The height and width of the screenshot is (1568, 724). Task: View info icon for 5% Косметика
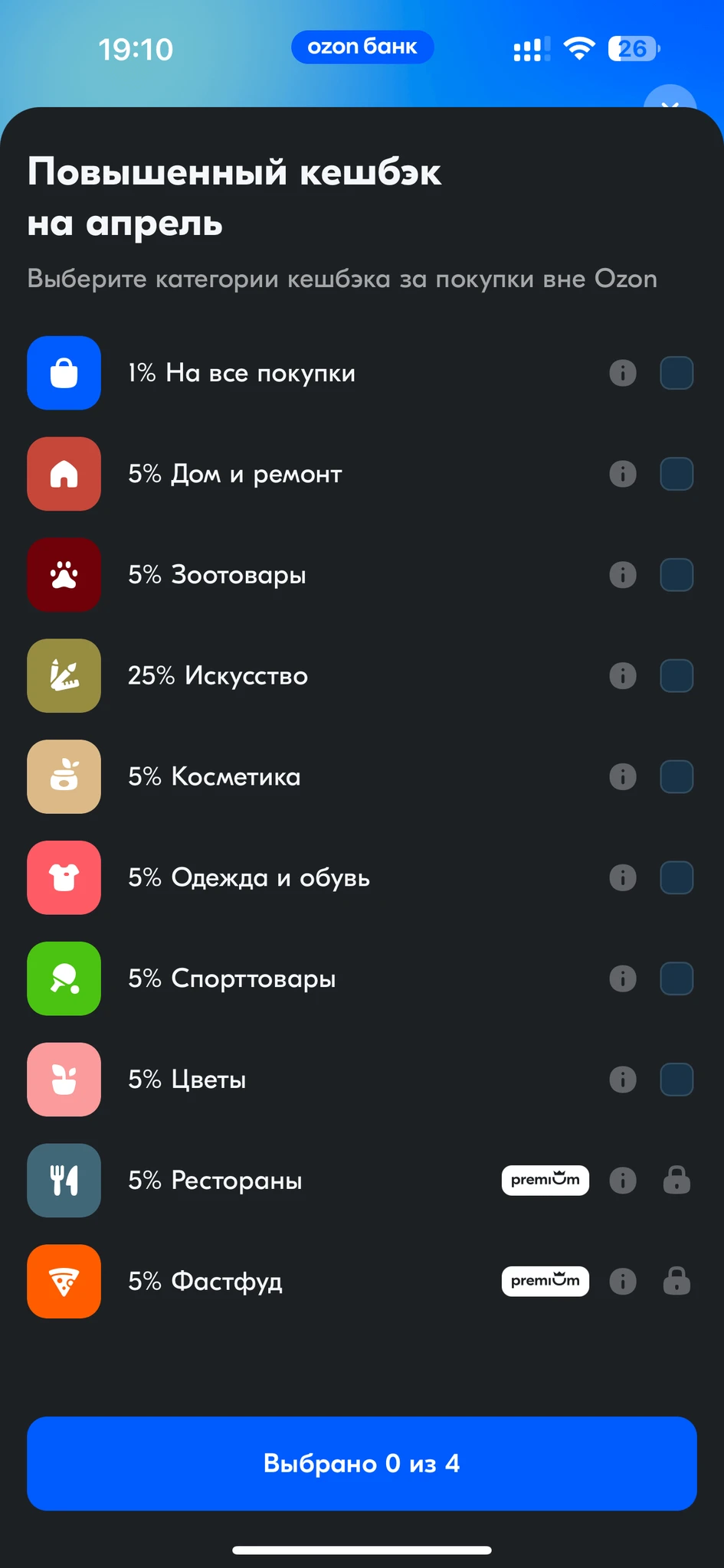(623, 776)
